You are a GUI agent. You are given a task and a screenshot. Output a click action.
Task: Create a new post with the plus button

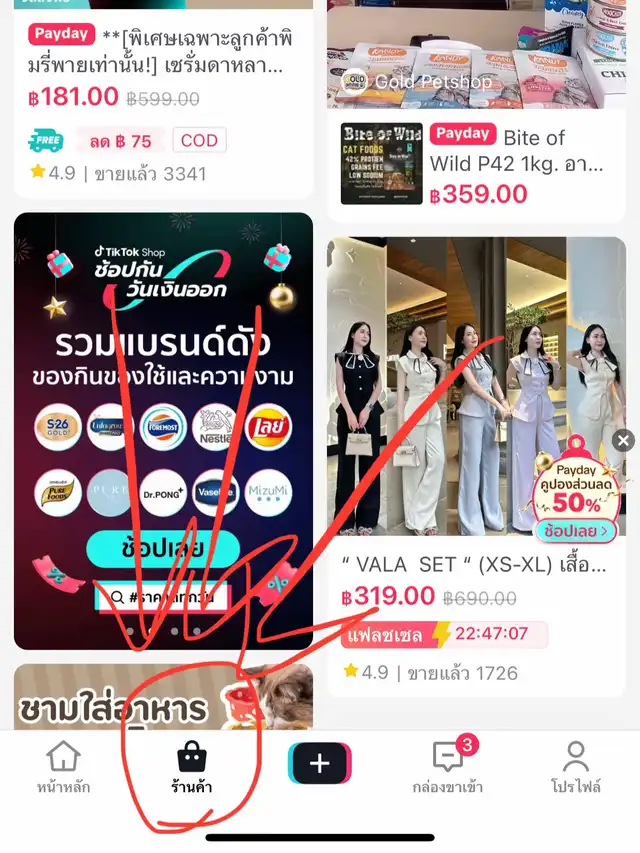(319, 763)
